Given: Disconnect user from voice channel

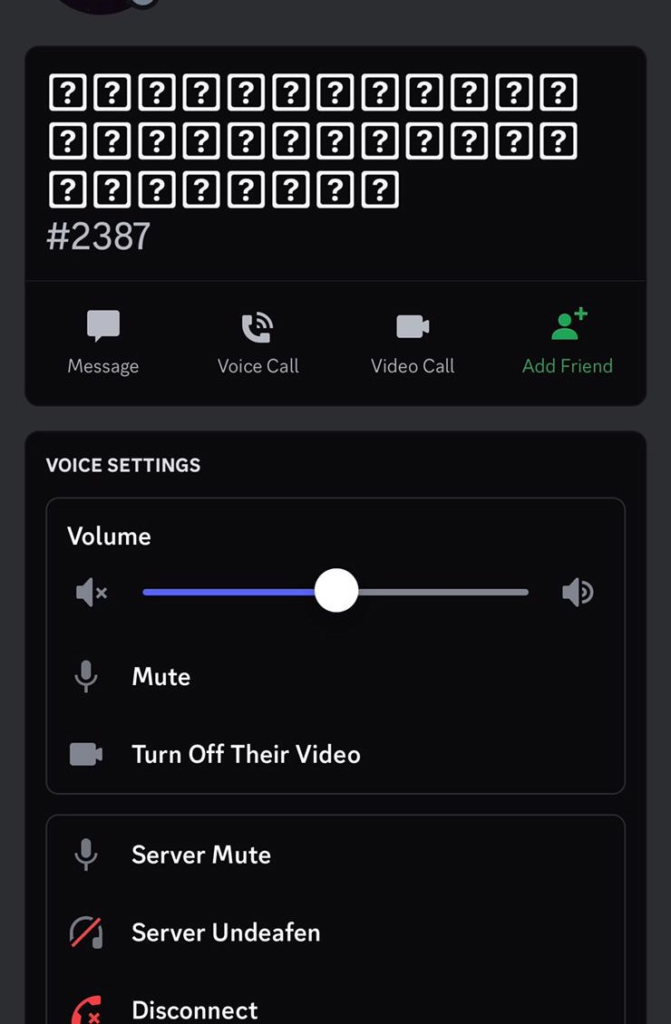Looking at the screenshot, I should (x=194, y=1008).
